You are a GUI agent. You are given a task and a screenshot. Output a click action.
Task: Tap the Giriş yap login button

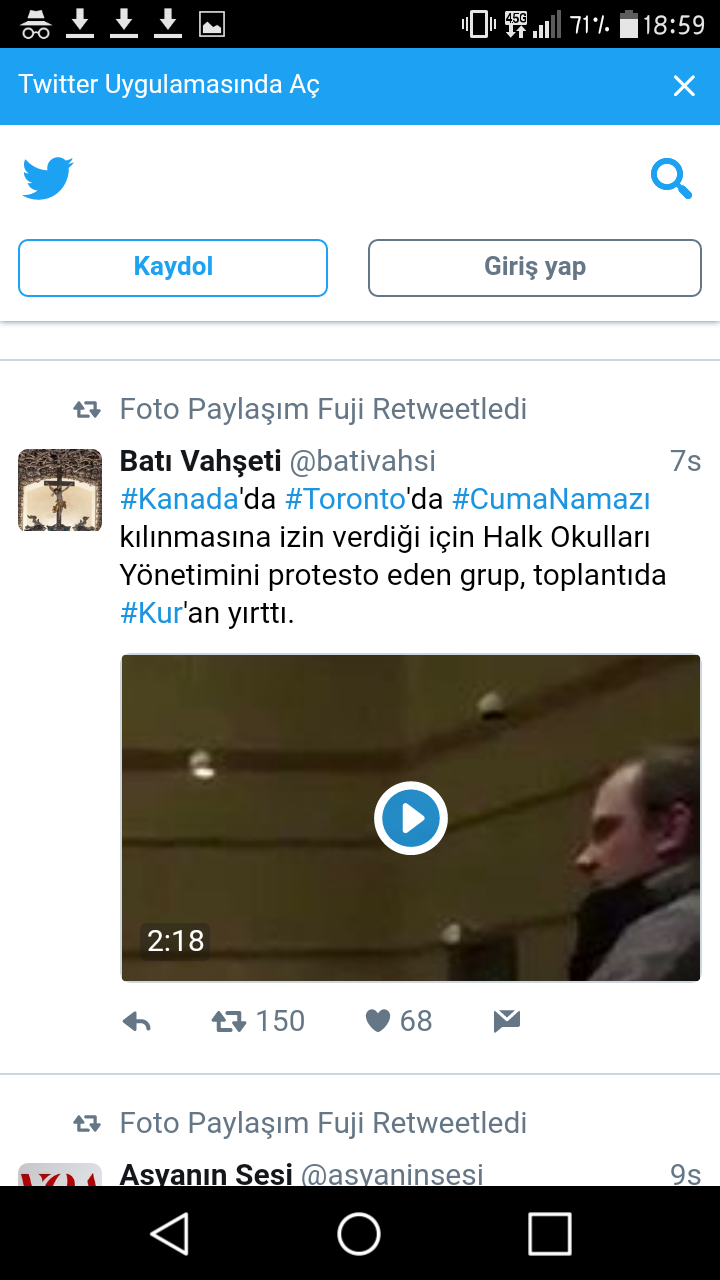[x=535, y=267]
